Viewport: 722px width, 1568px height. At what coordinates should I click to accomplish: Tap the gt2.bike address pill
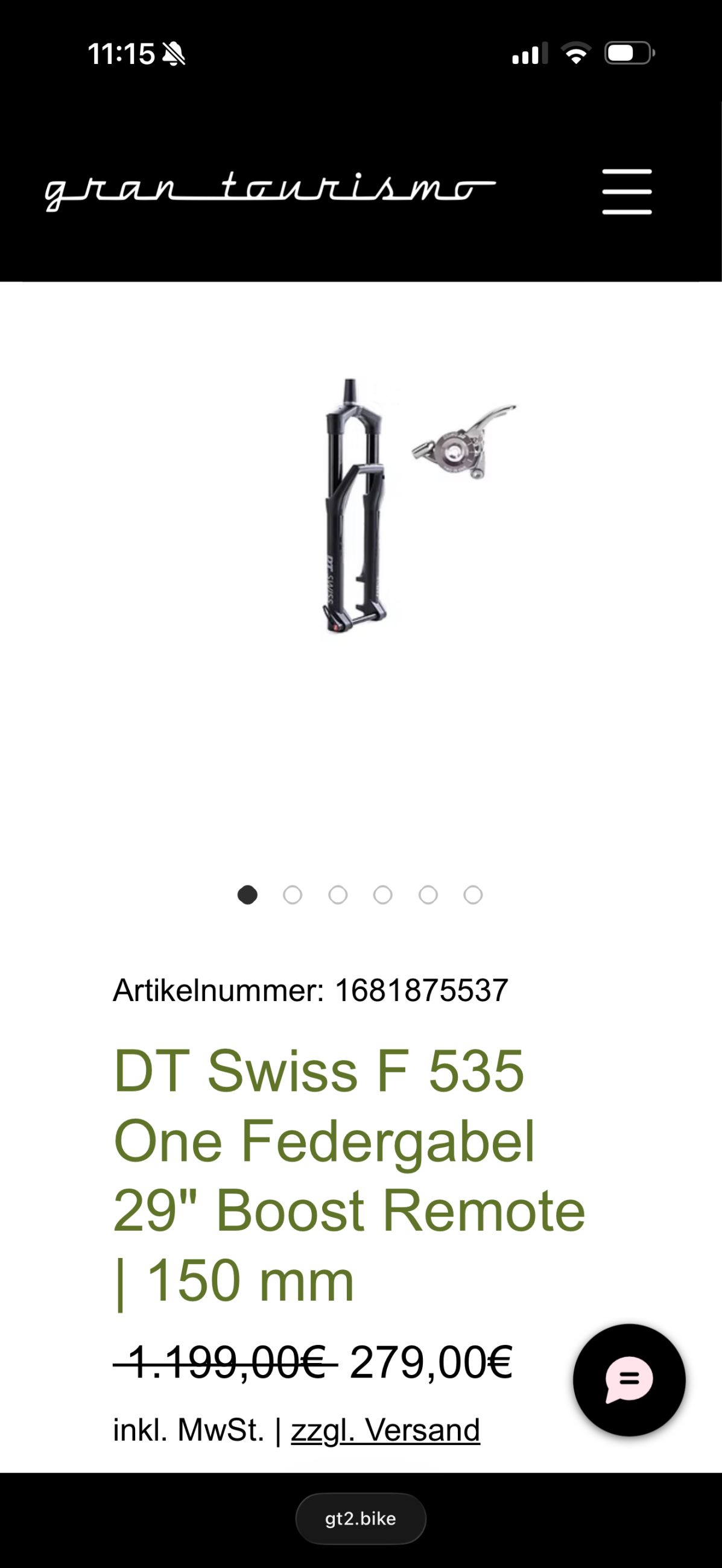coord(360,1519)
